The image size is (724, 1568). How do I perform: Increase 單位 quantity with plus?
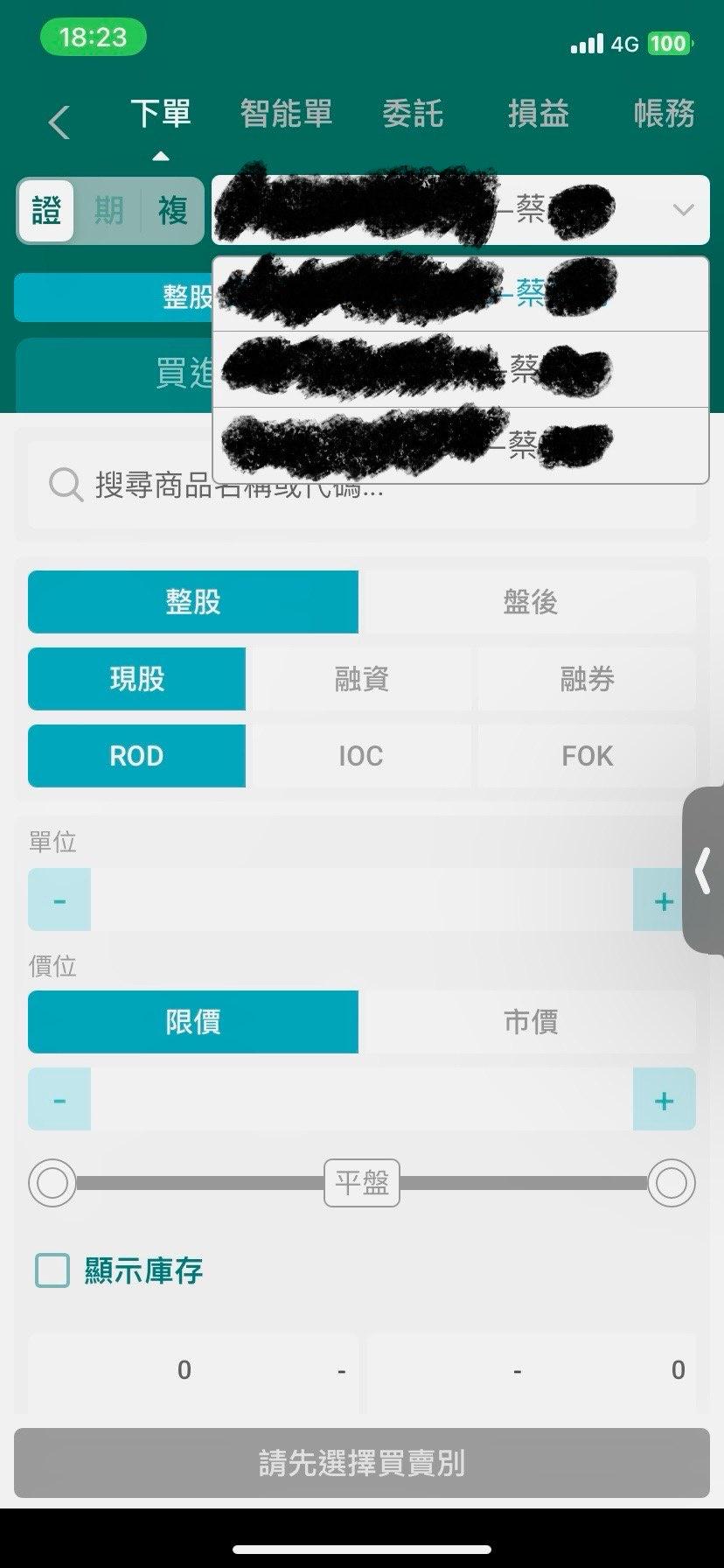coord(663,900)
